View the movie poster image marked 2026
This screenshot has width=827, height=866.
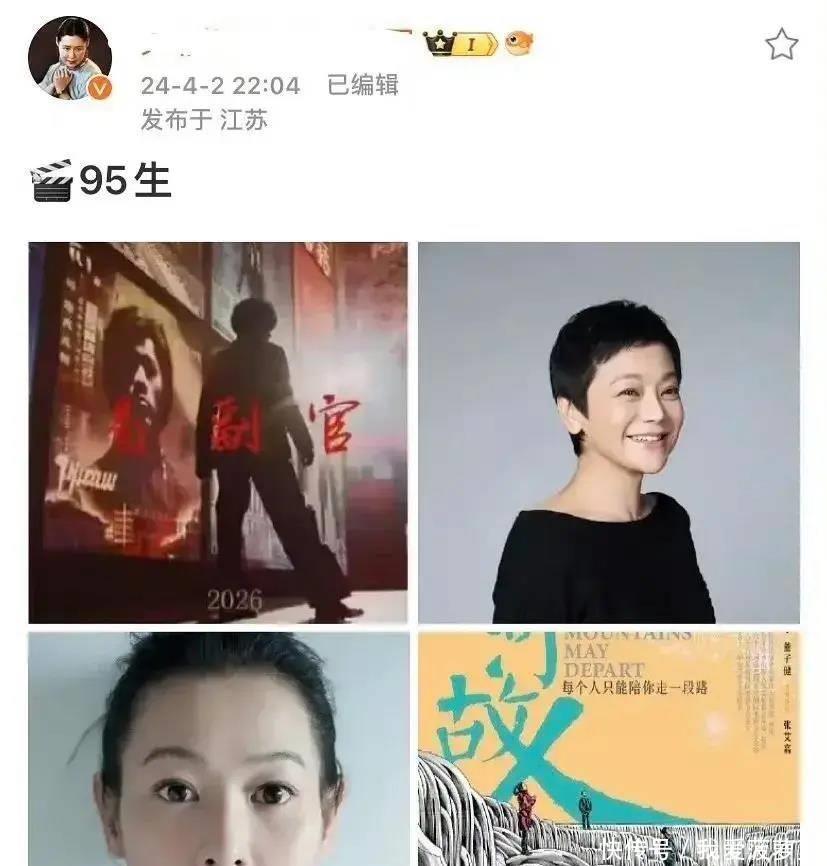(x=218, y=432)
